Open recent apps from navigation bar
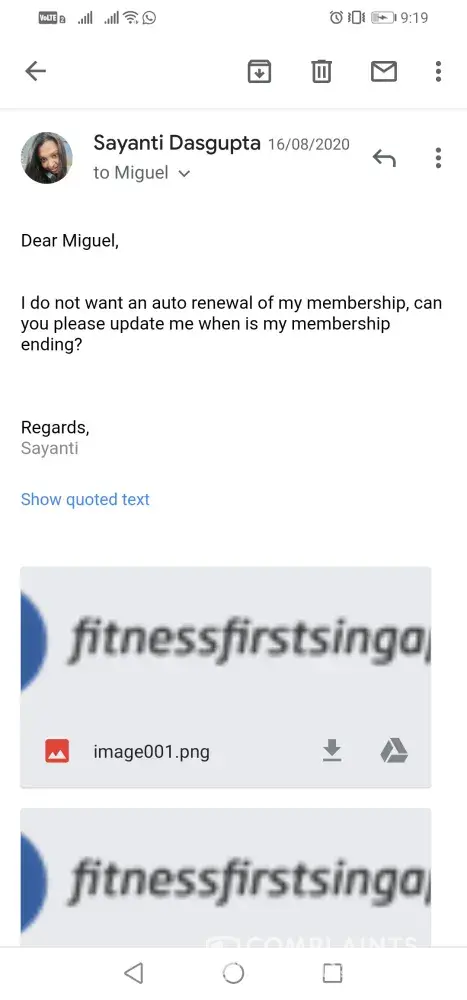This screenshot has width=467, height=1000. [x=332, y=973]
